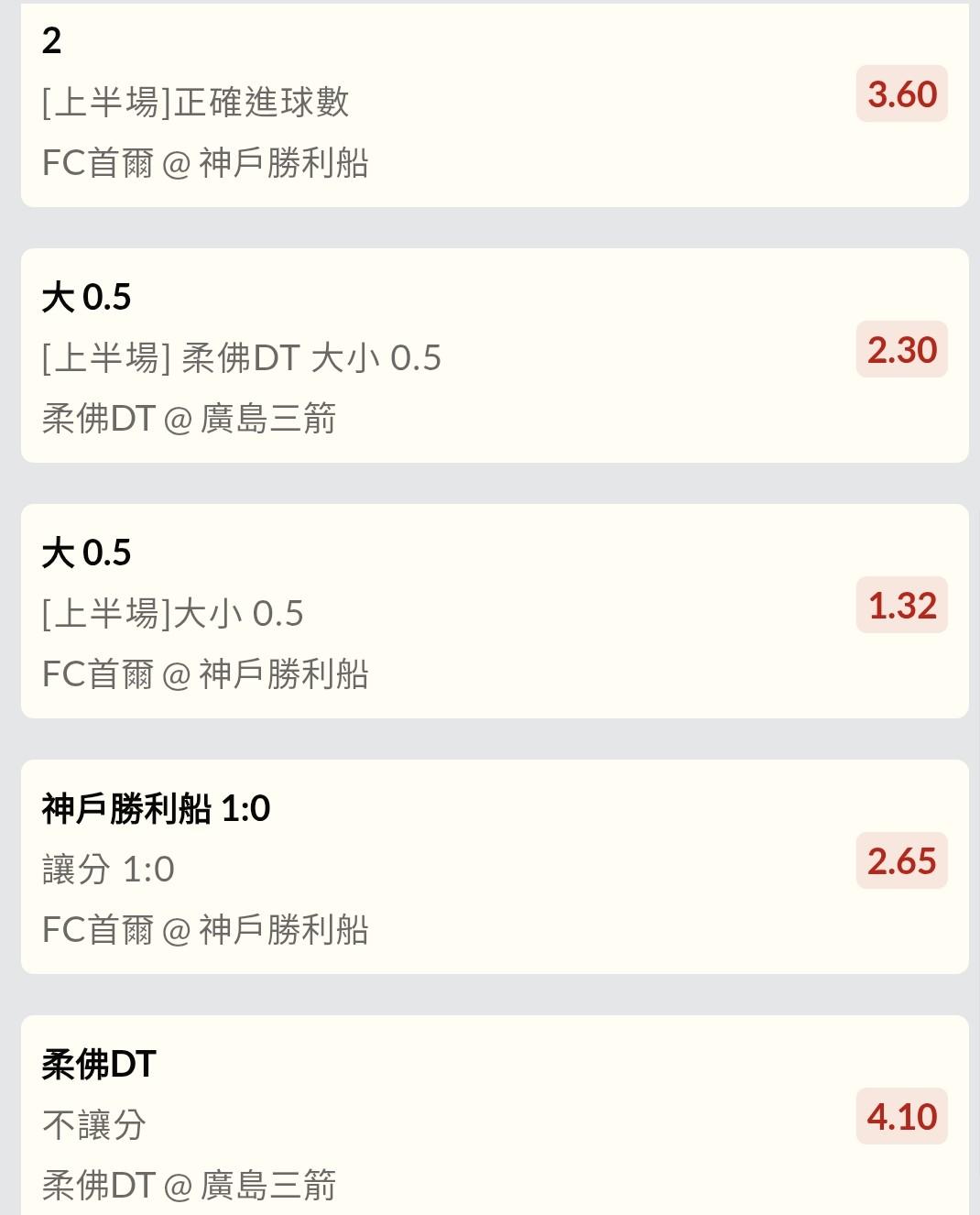
Task: Tap the 3.60 odds for first-half exact goals
Action: [x=901, y=94]
